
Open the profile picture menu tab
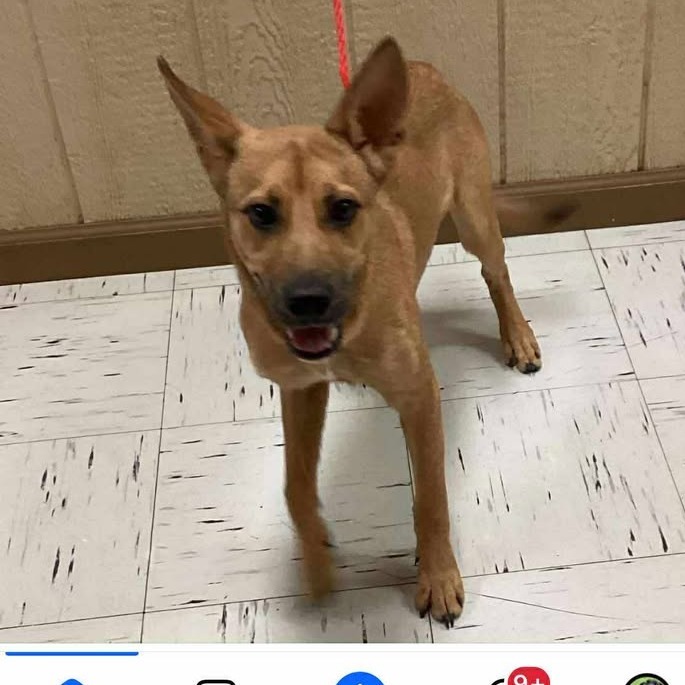coord(646,680)
